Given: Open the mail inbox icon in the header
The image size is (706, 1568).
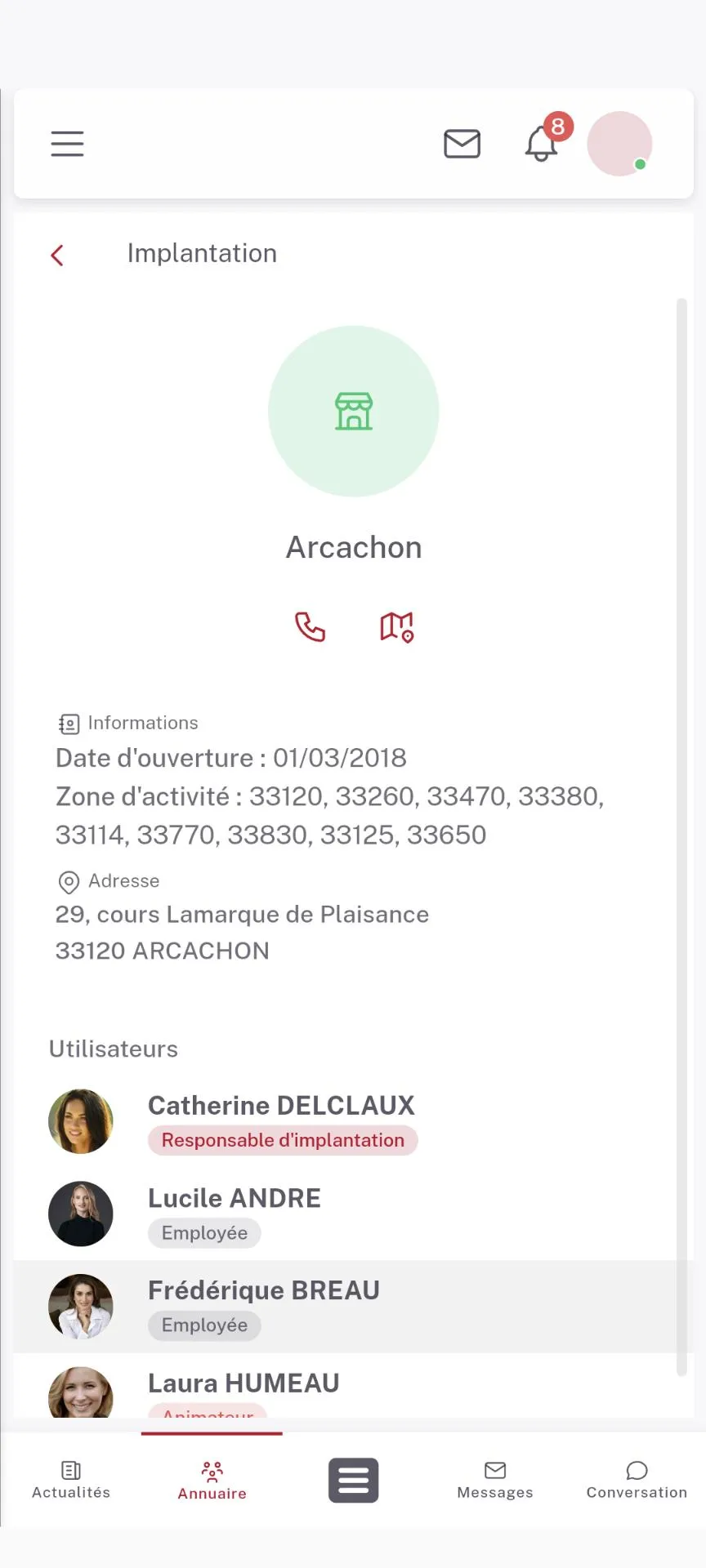Looking at the screenshot, I should pyautogui.click(x=462, y=144).
